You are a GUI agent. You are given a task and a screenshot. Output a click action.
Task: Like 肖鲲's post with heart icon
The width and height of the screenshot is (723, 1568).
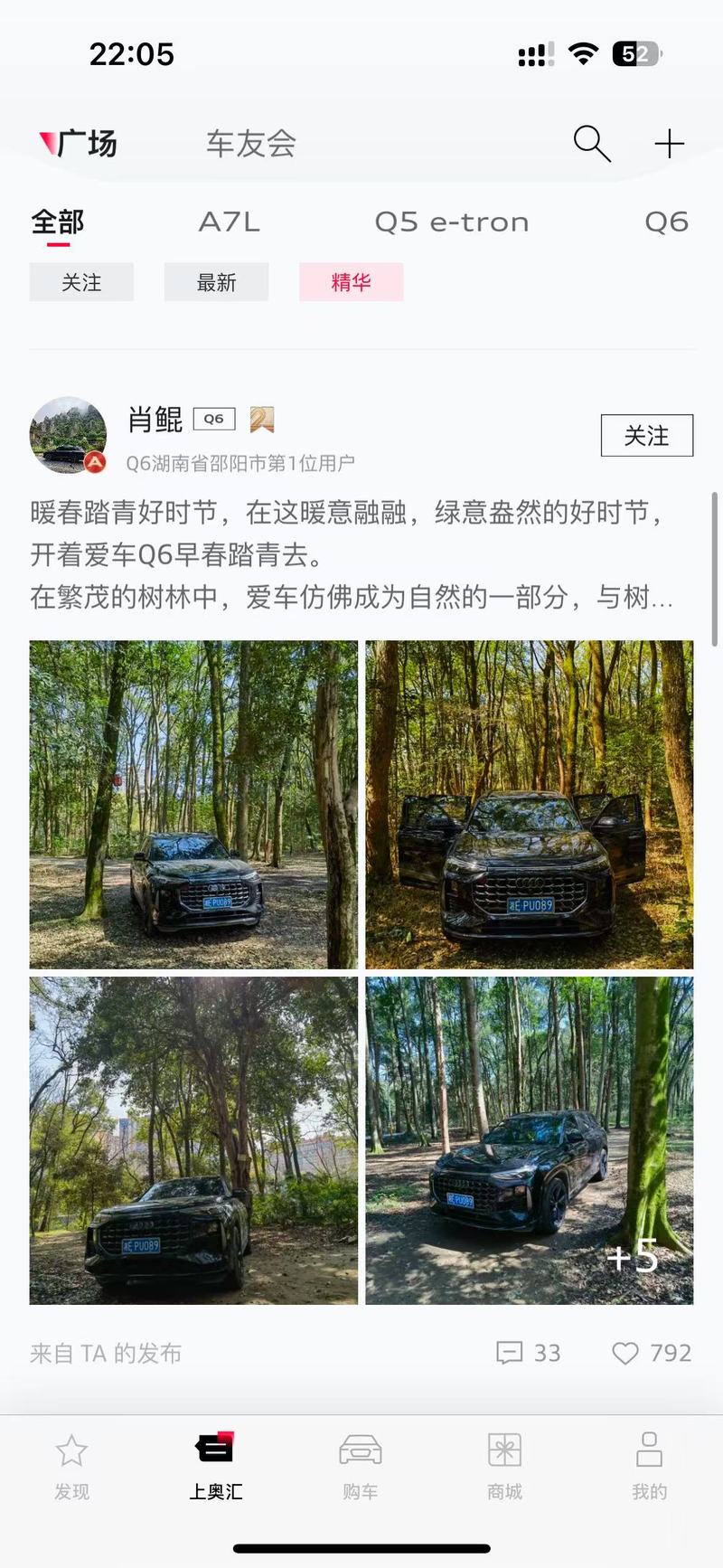[x=651, y=1353]
